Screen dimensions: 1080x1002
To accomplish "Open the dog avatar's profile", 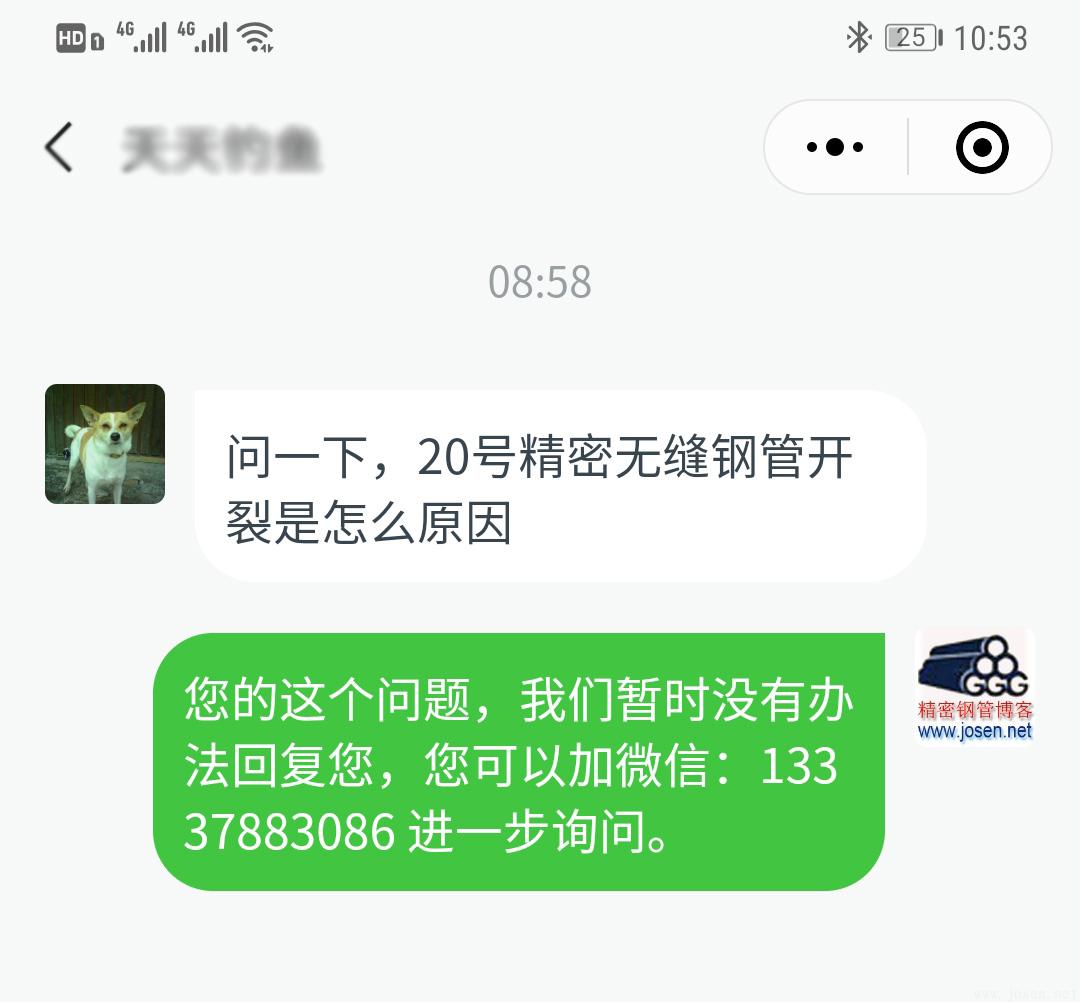I will click(105, 444).
